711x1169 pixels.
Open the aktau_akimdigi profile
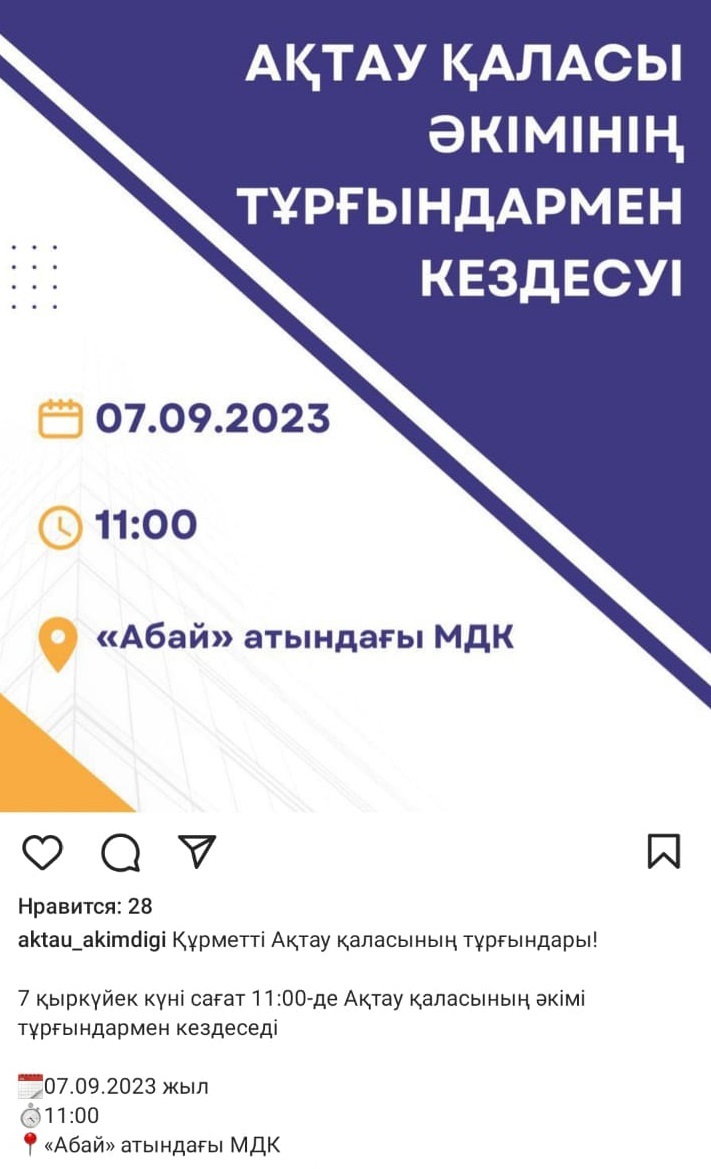click(91, 941)
